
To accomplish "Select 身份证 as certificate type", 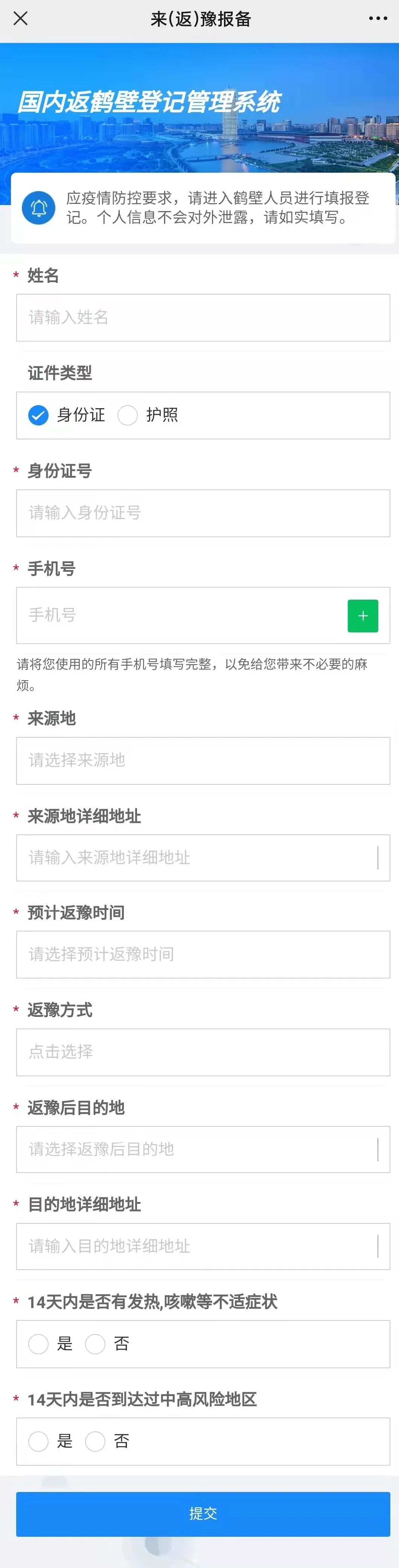I will pos(38,415).
